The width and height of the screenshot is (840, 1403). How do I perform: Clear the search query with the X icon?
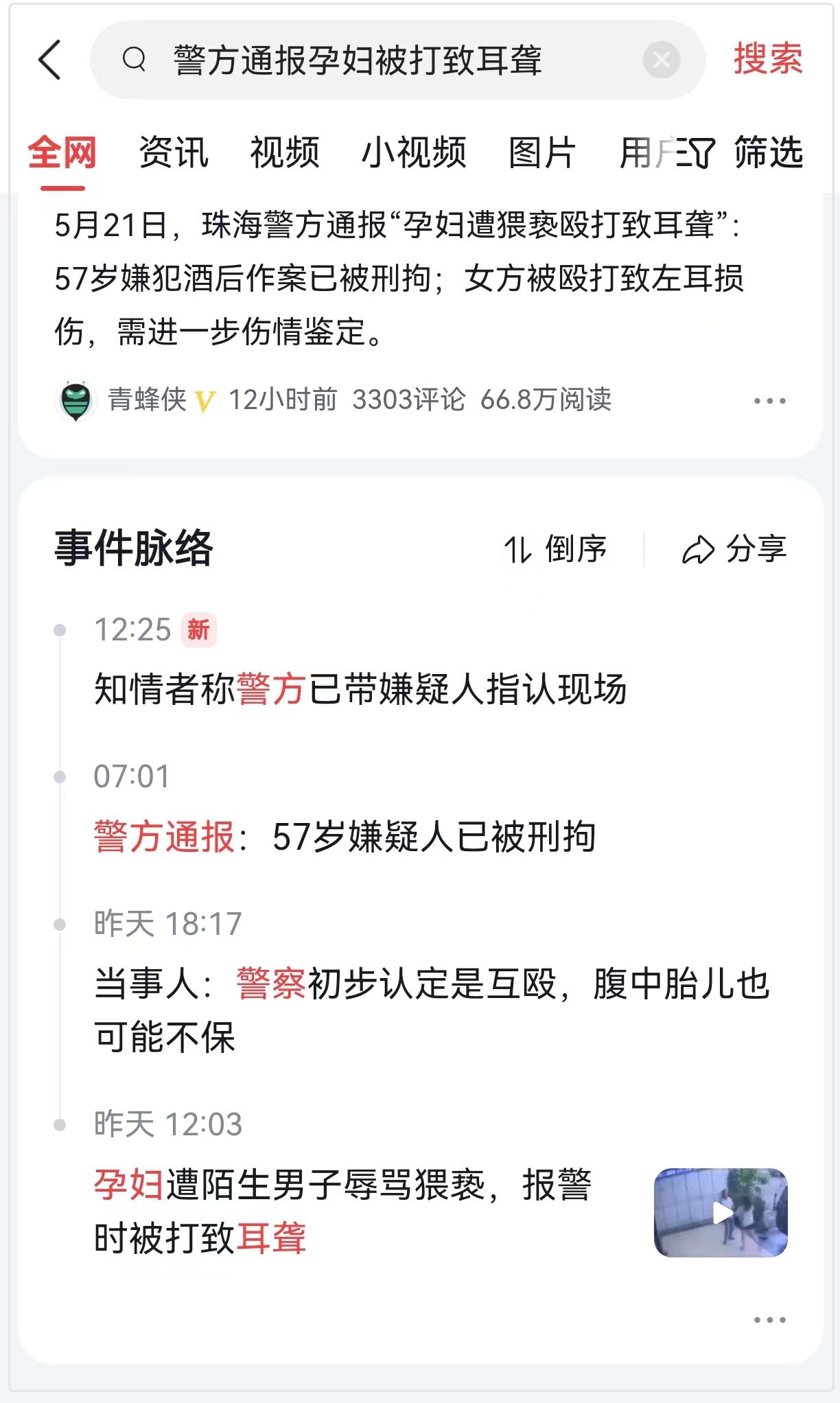[x=660, y=60]
